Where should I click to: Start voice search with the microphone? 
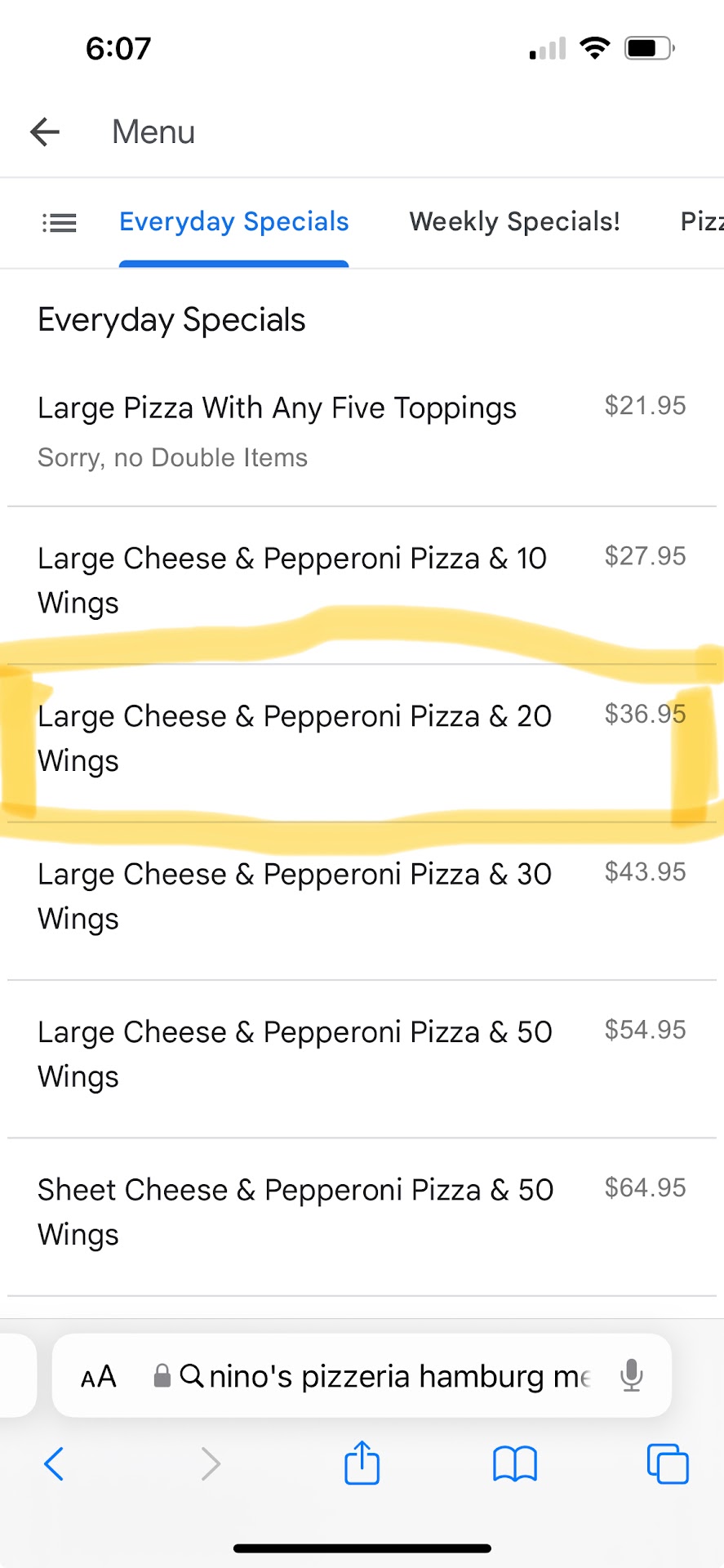point(631,1376)
